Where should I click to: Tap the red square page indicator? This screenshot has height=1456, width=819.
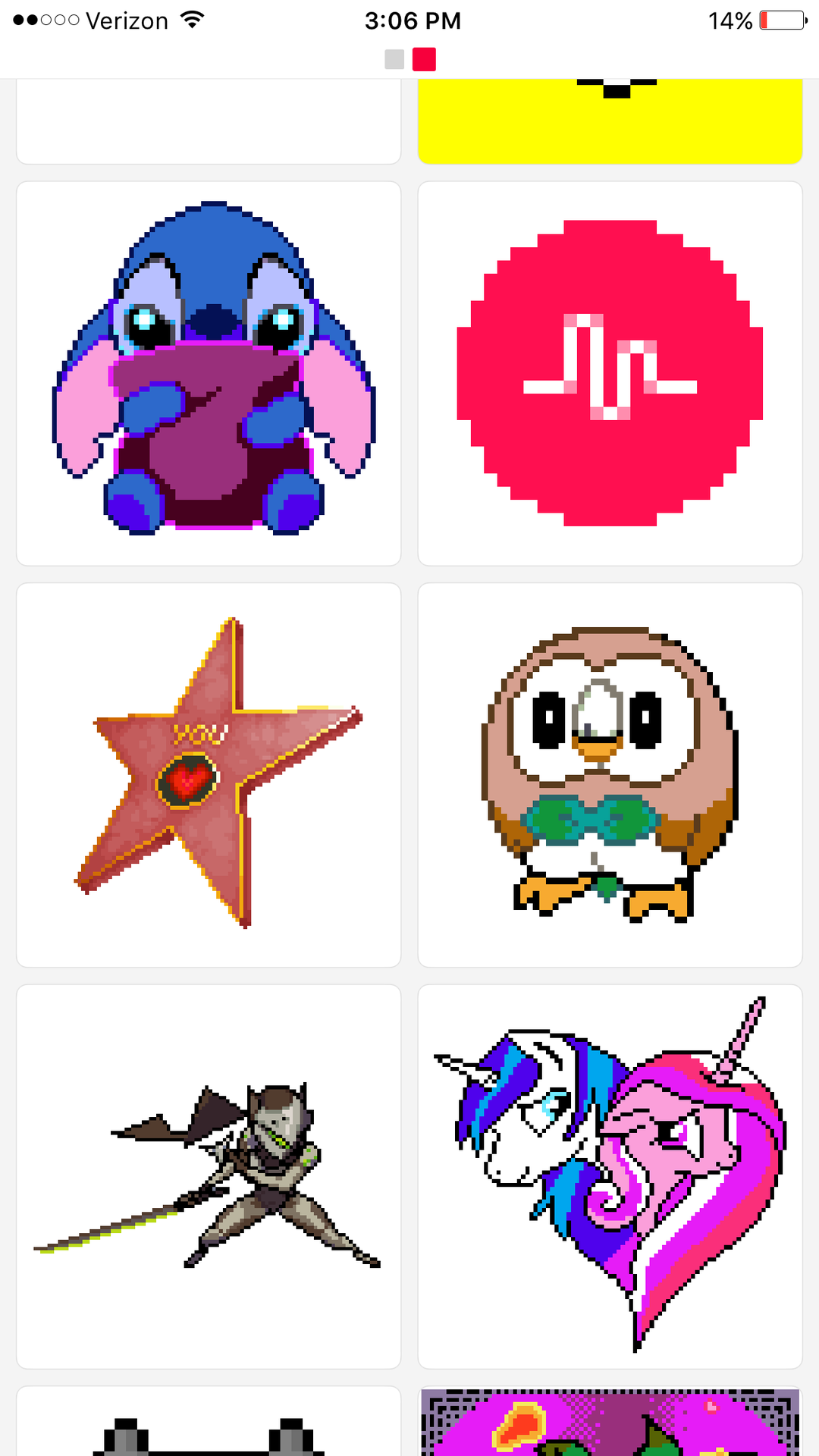coord(424,59)
